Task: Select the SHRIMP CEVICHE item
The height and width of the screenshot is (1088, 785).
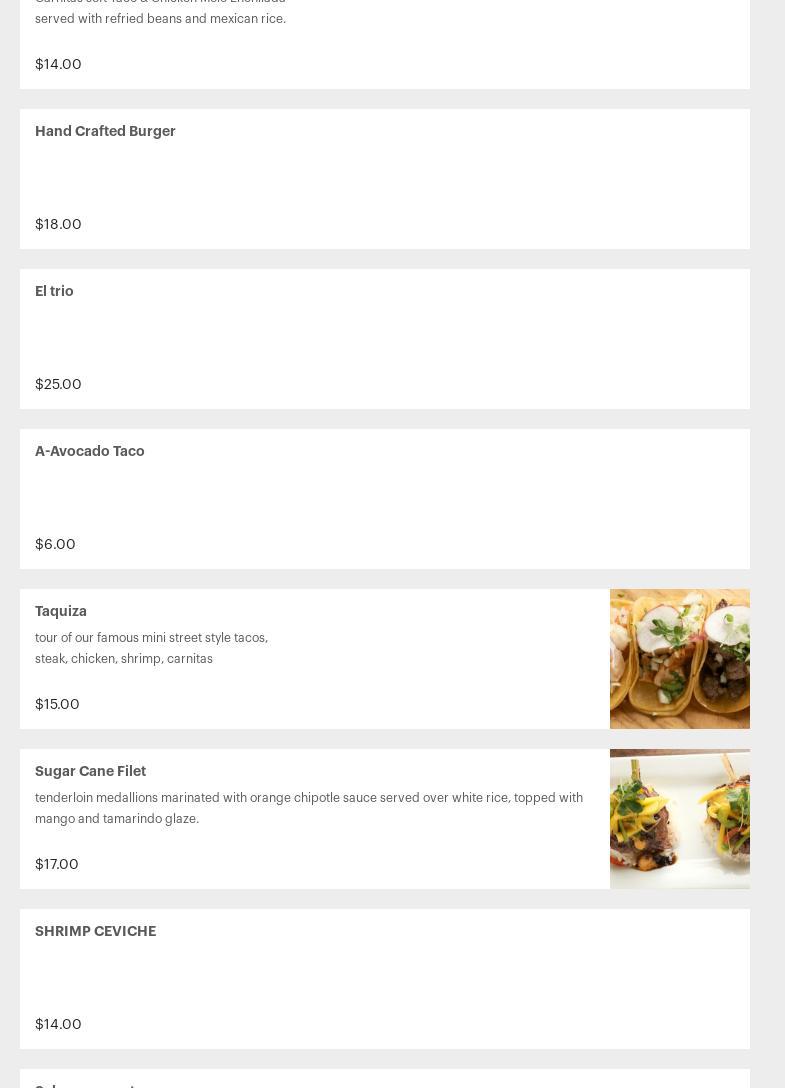Action: click(x=385, y=979)
